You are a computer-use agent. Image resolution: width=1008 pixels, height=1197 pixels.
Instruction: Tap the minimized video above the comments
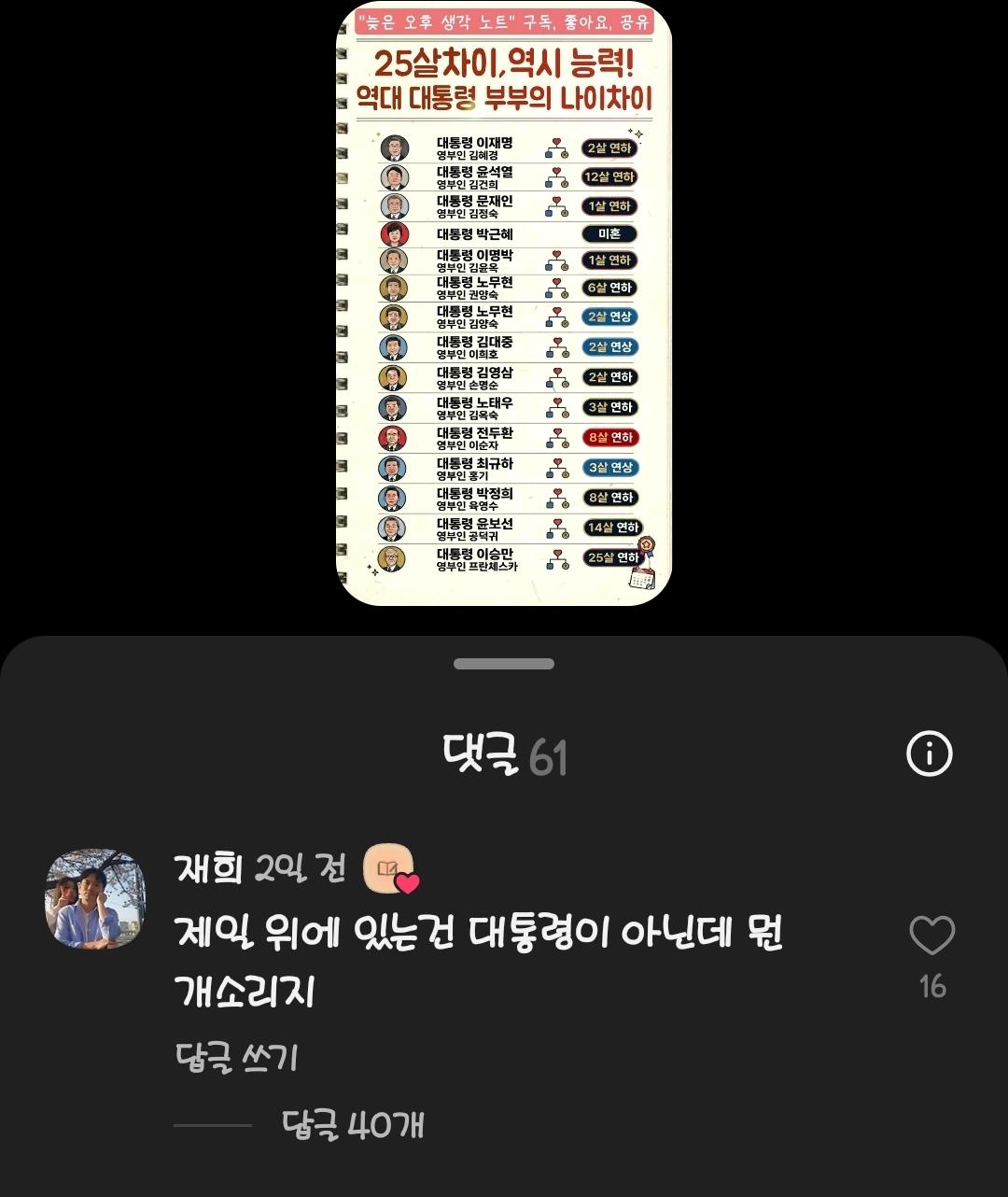pyautogui.click(x=504, y=303)
